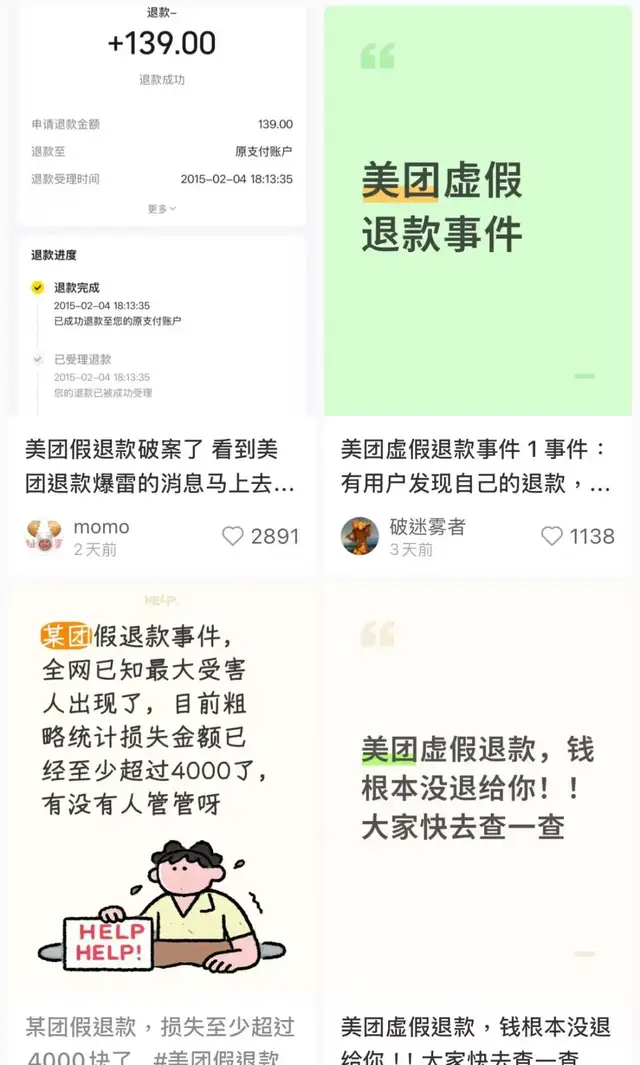Screen dimensions: 640x1065
Task: Open the 某团假退款事件 HELP cartoon post
Action: pos(160,790)
